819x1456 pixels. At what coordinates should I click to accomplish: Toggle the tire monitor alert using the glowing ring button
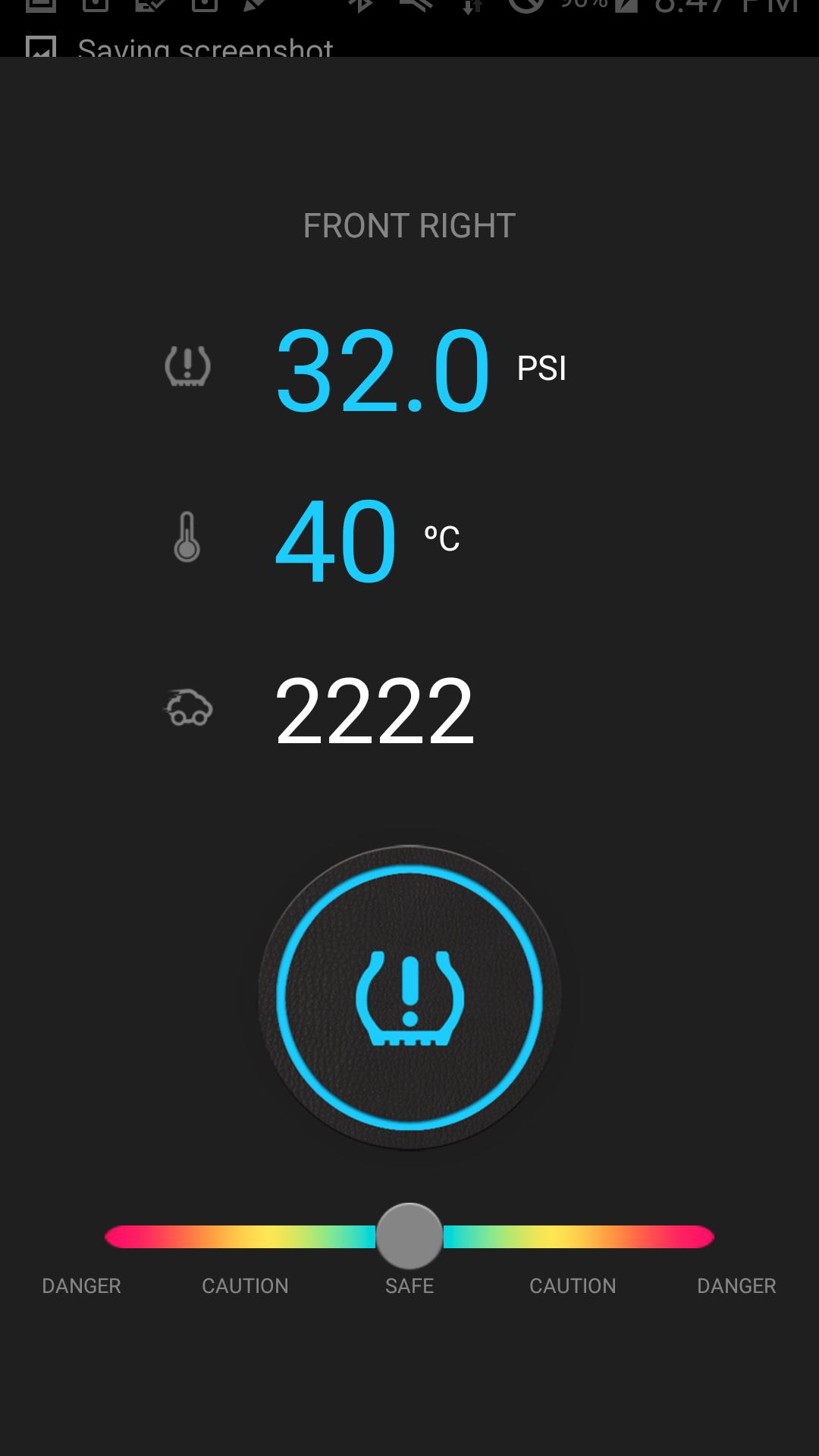[x=409, y=997]
